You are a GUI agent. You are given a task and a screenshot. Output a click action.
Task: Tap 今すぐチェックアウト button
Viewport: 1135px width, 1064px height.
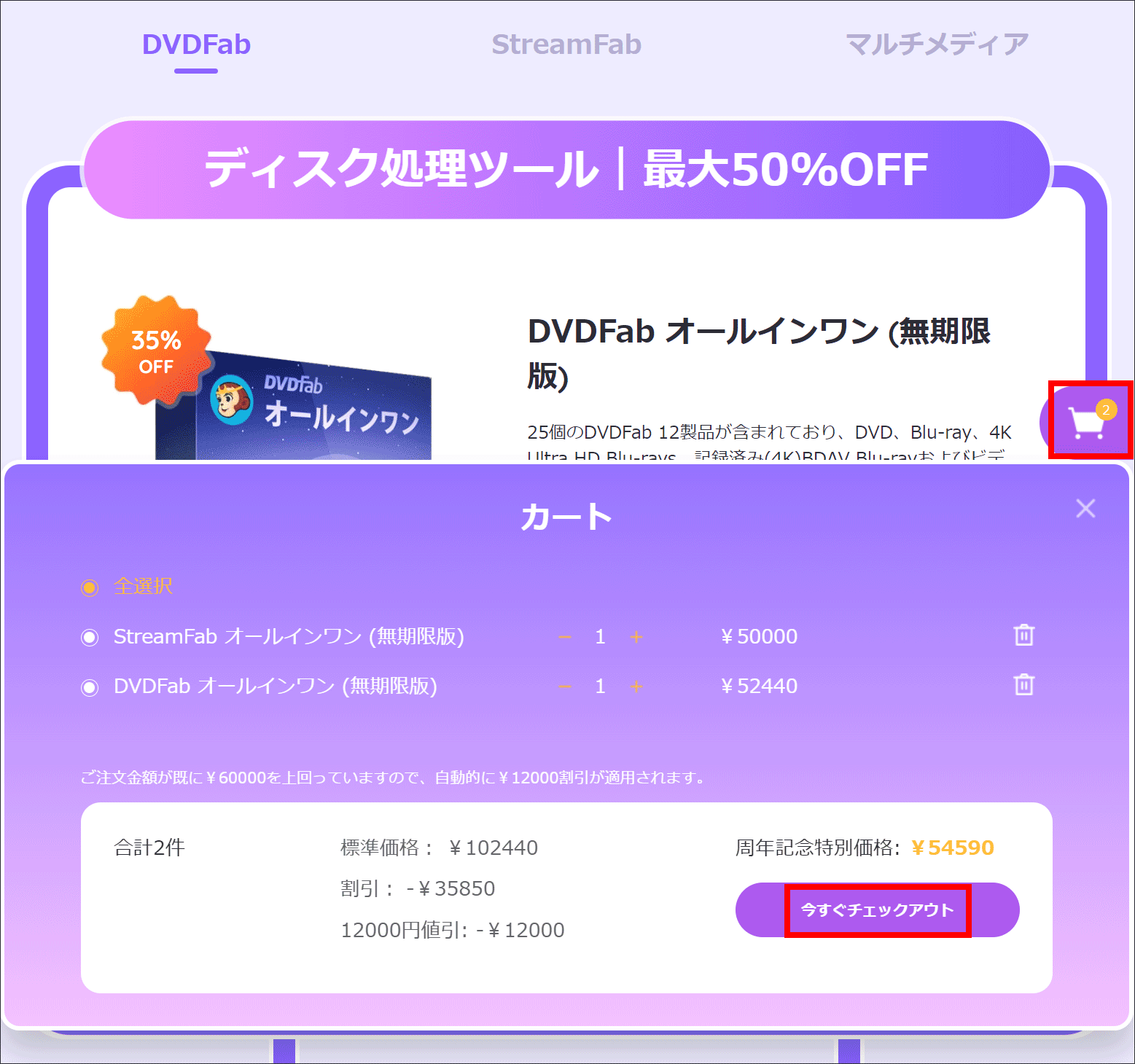pyautogui.click(x=877, y=910)
